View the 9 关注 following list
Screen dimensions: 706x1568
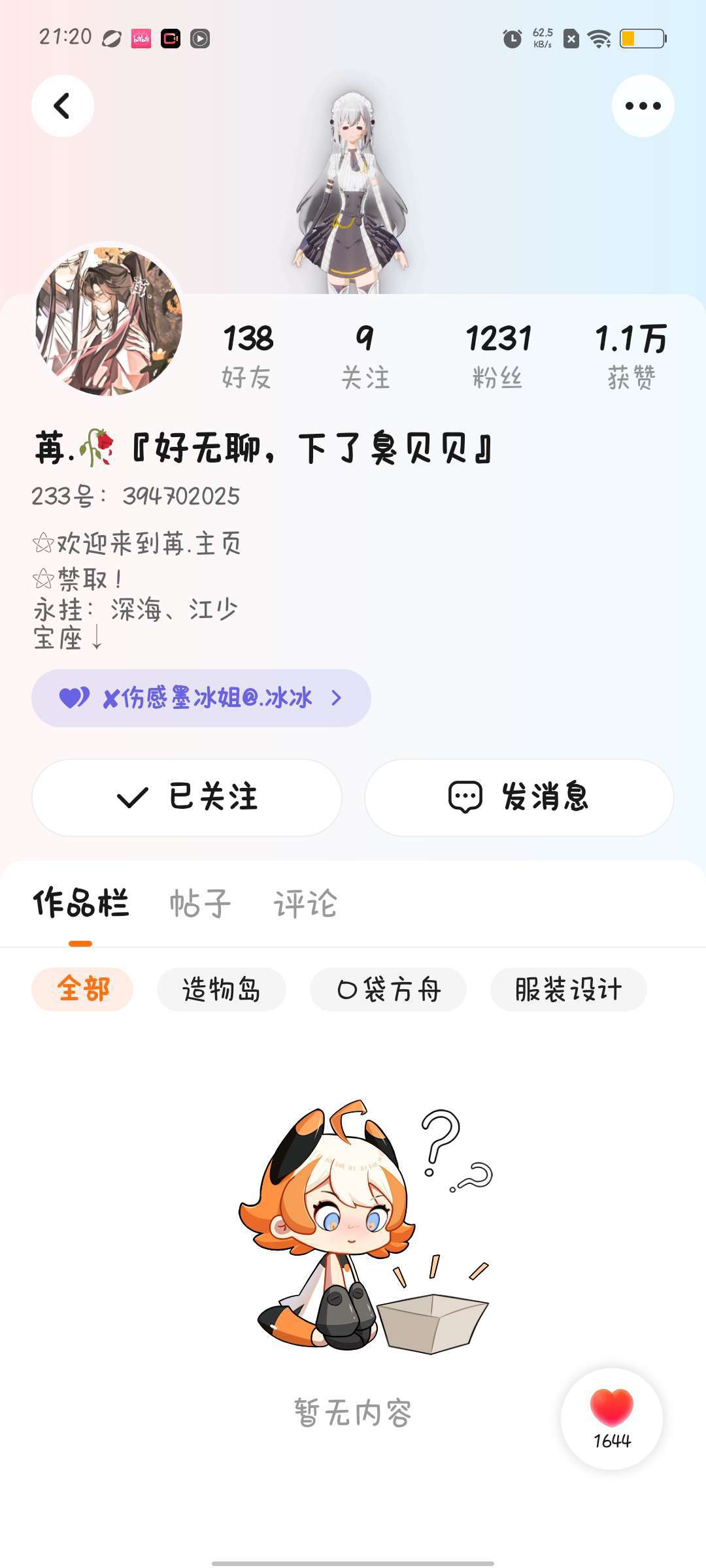click(x=365, y=356)
